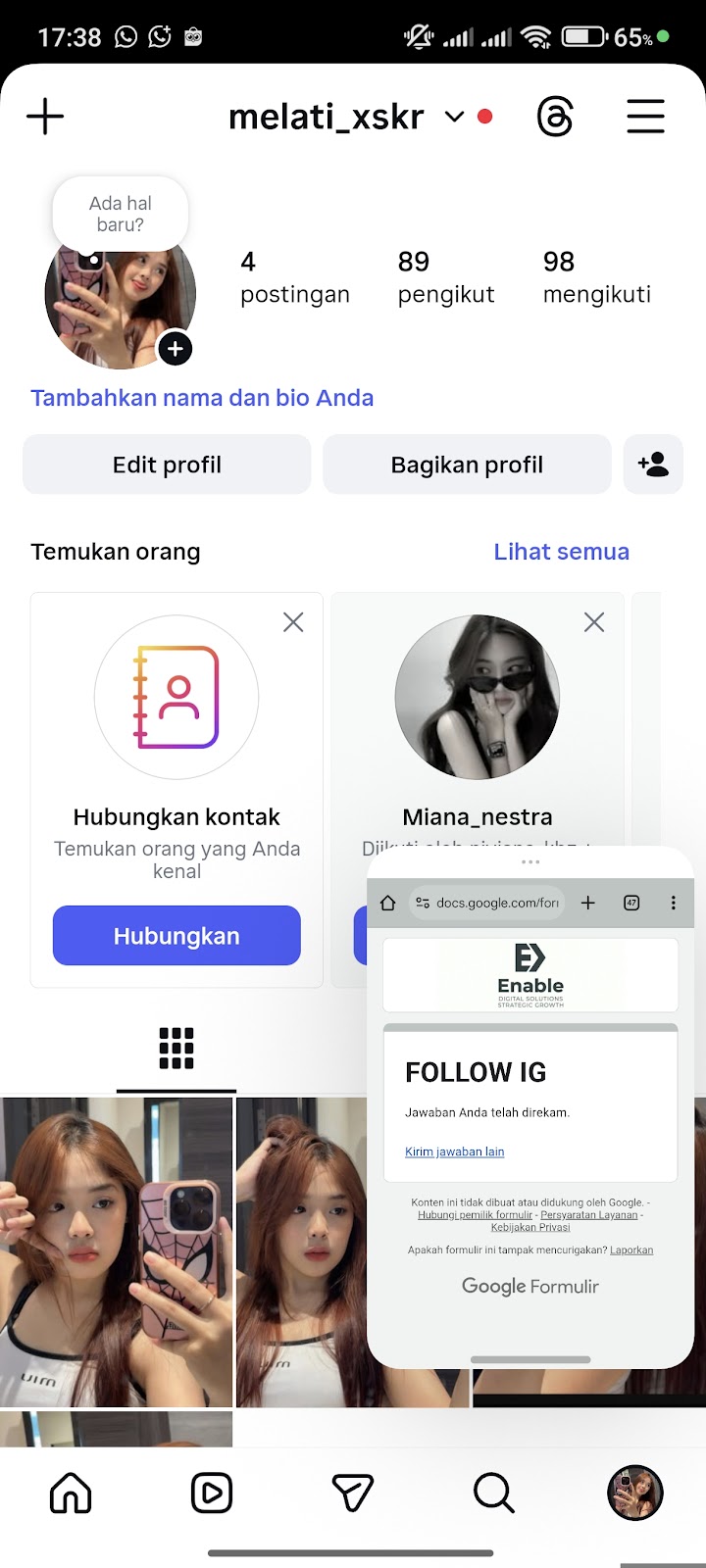The image size is (706, 1568).
Task: Dismiss the Miana_nestra suggestion
Action: point(594,622)
